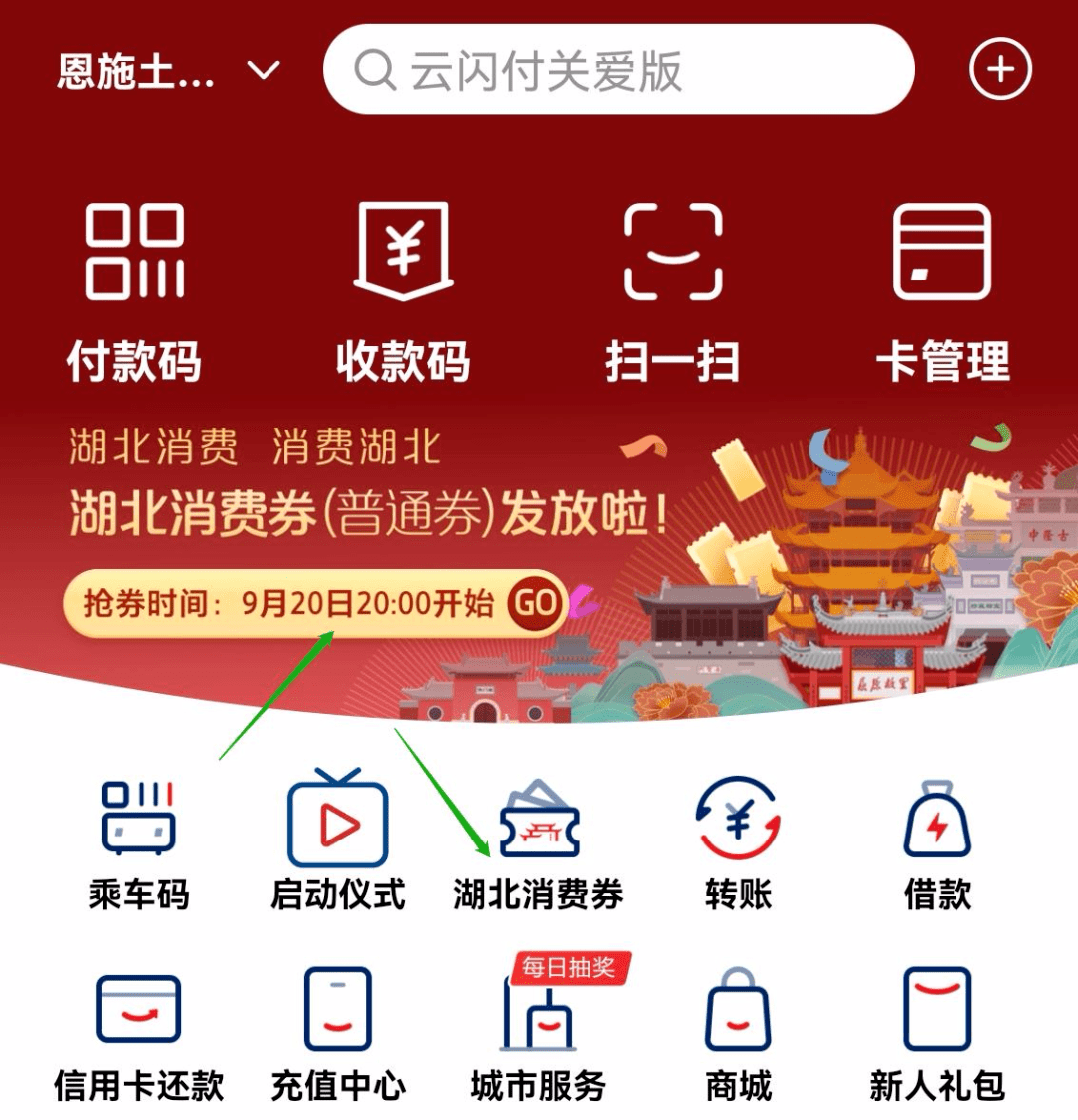Open 湖北消费券 coupons
1078x1120 pixels.
click(x=539, y=843)
